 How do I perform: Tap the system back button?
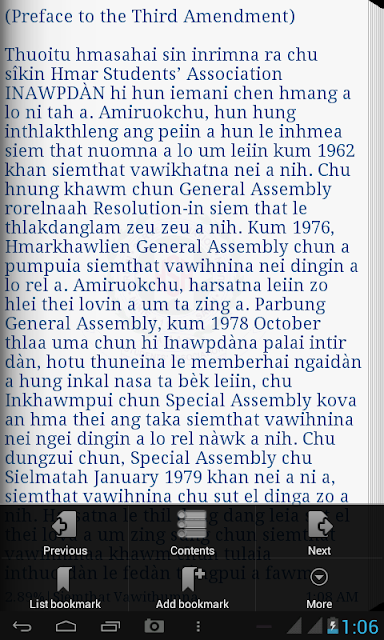click(22, 626)
